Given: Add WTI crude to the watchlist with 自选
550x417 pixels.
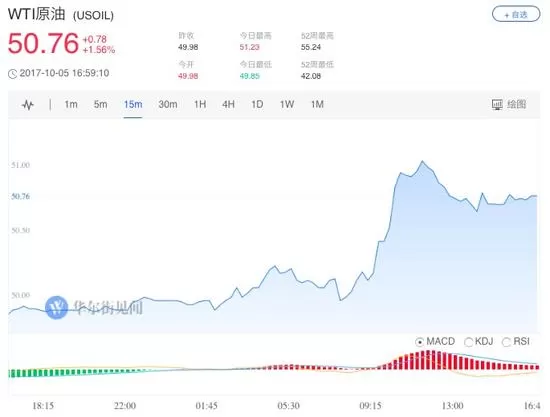Looking at the screenshot, I should [x=516, y=14].
